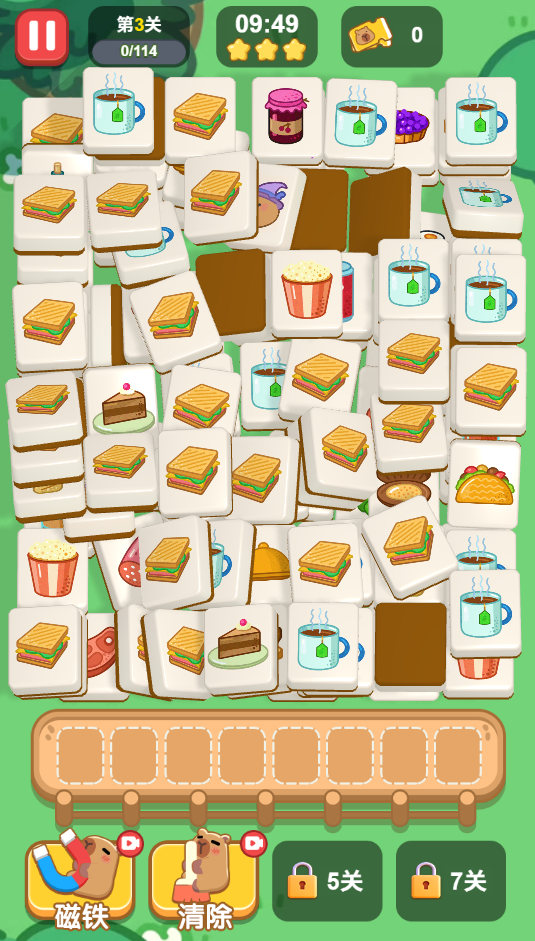Viewport: 535px width, 941px height.
Task: Select the chocolate cake tile in bottom row
Action: click(x=240, y=648)
